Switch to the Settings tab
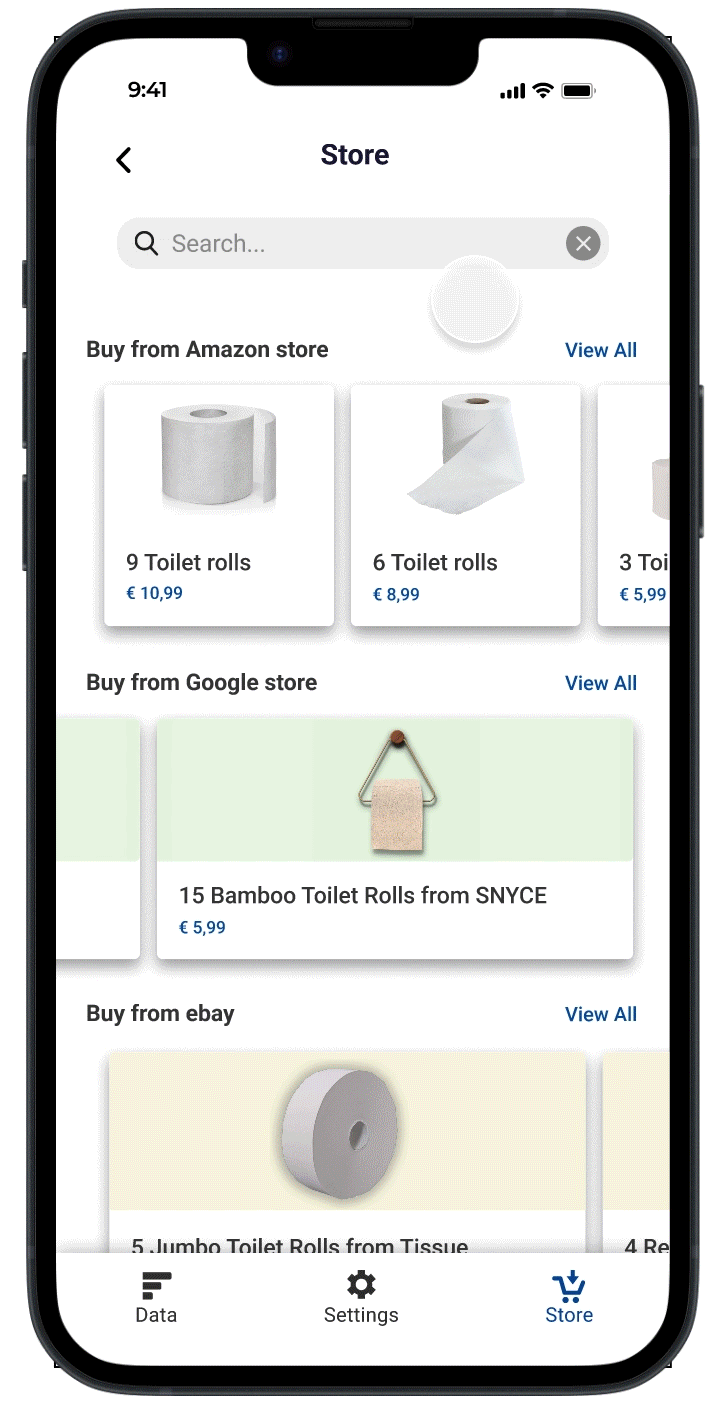Screen dimensions: 724x1408 point(361,1298)
